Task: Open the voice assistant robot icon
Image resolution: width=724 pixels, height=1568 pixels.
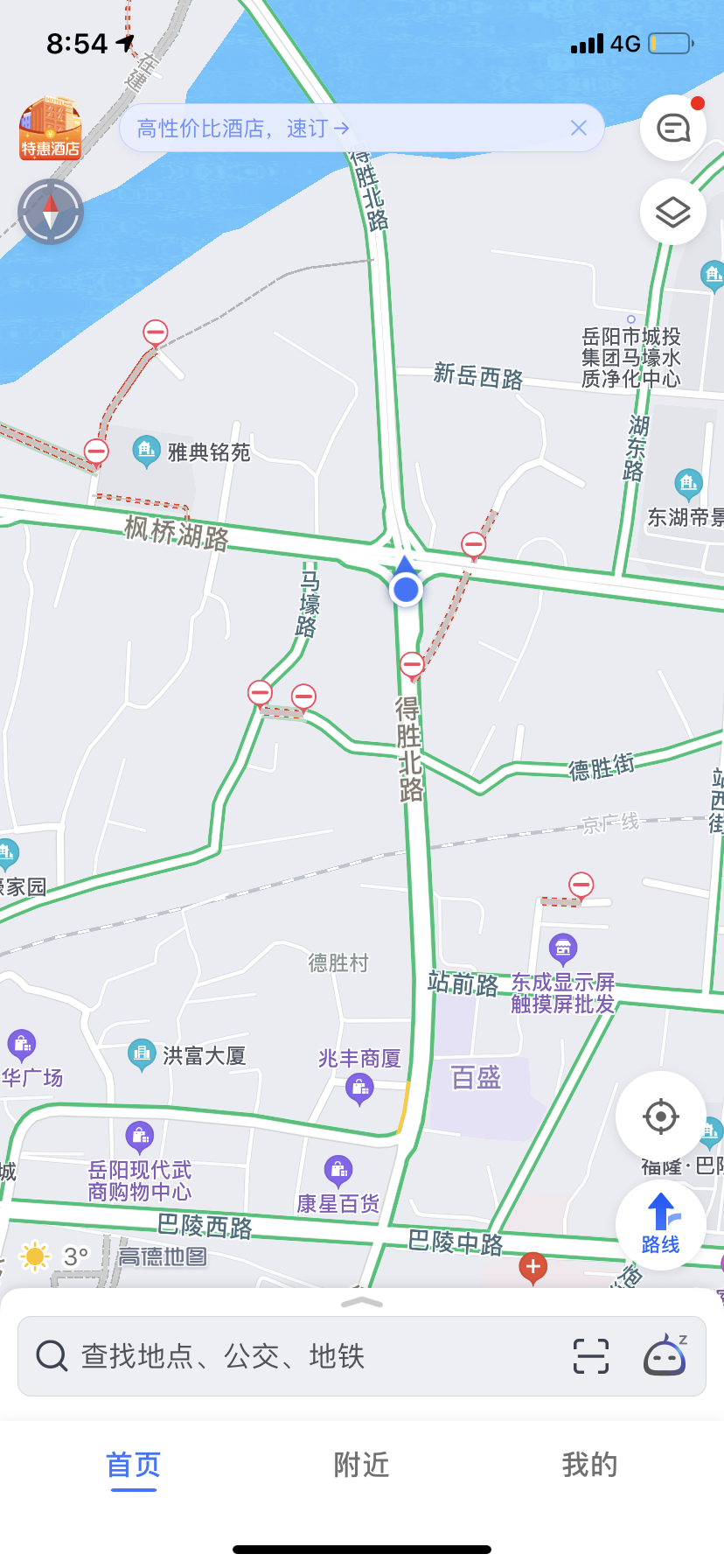Action: click(x=665, y=1356)
